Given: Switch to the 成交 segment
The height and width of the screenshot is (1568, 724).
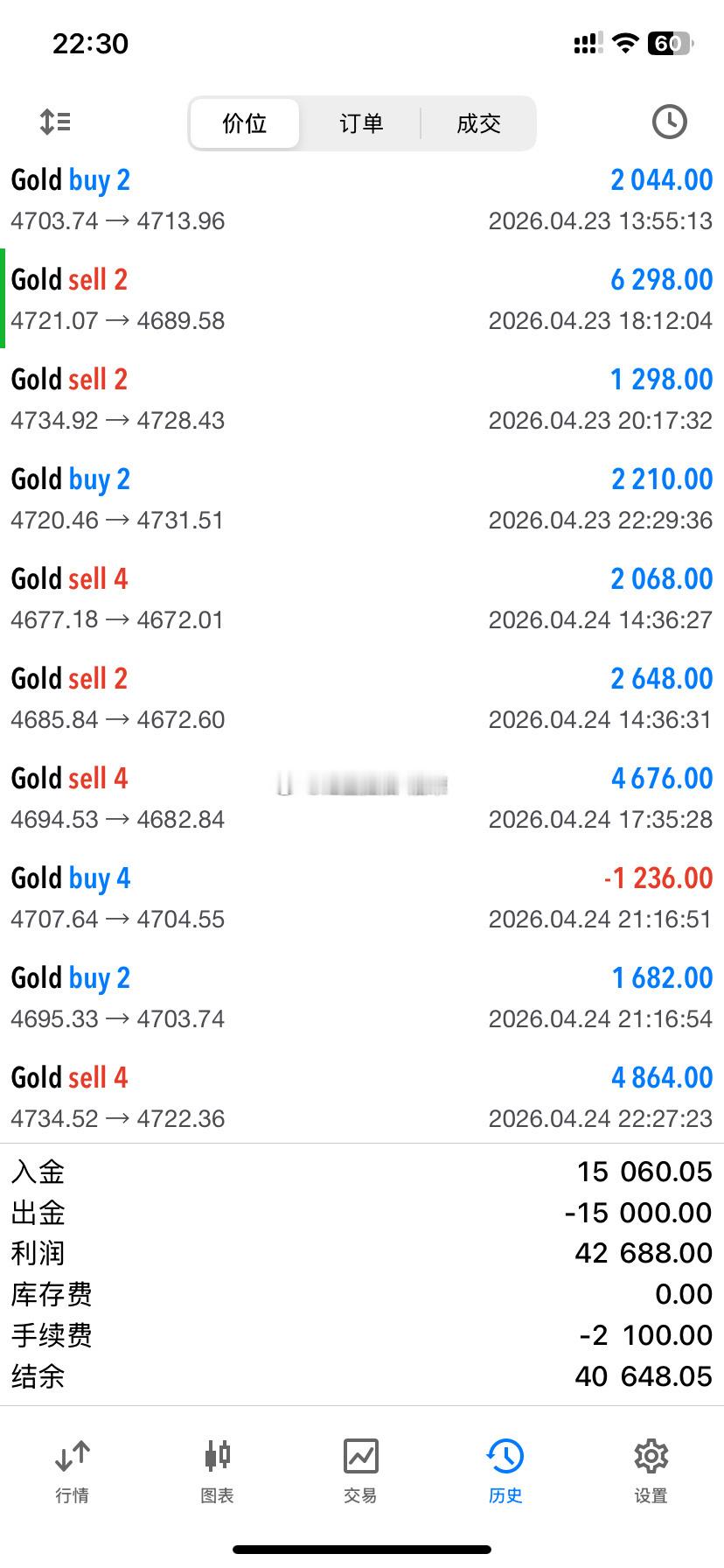Looking at the screenshot, I should click(x=478, y=123).
